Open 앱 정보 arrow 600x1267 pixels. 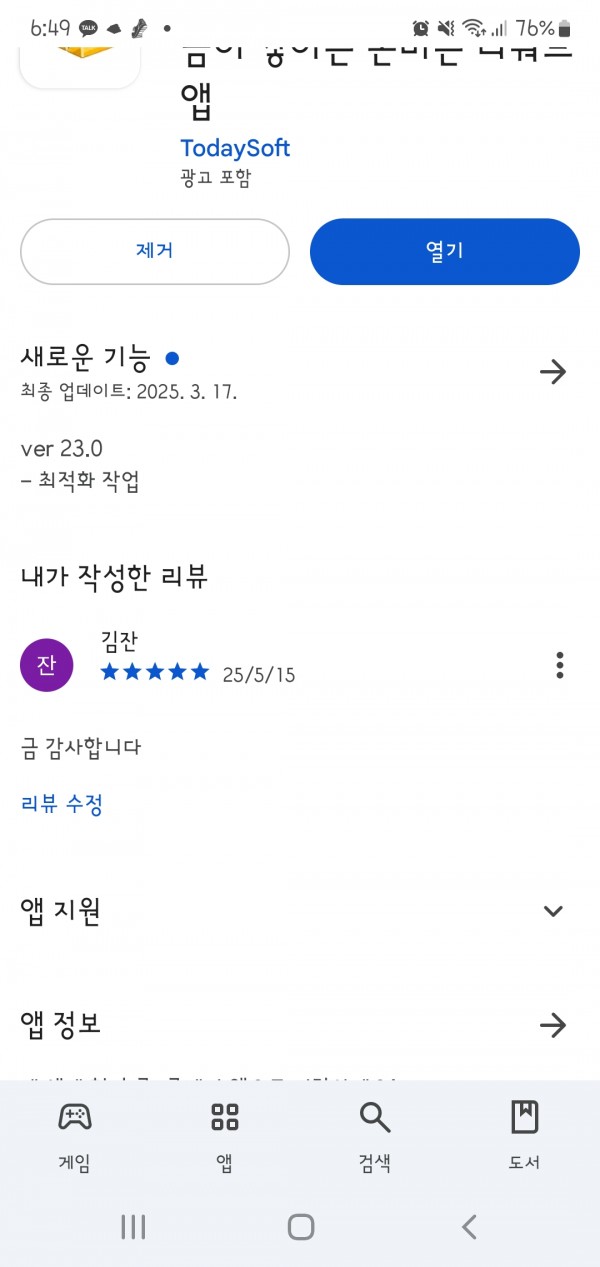tap(553, 1025)
